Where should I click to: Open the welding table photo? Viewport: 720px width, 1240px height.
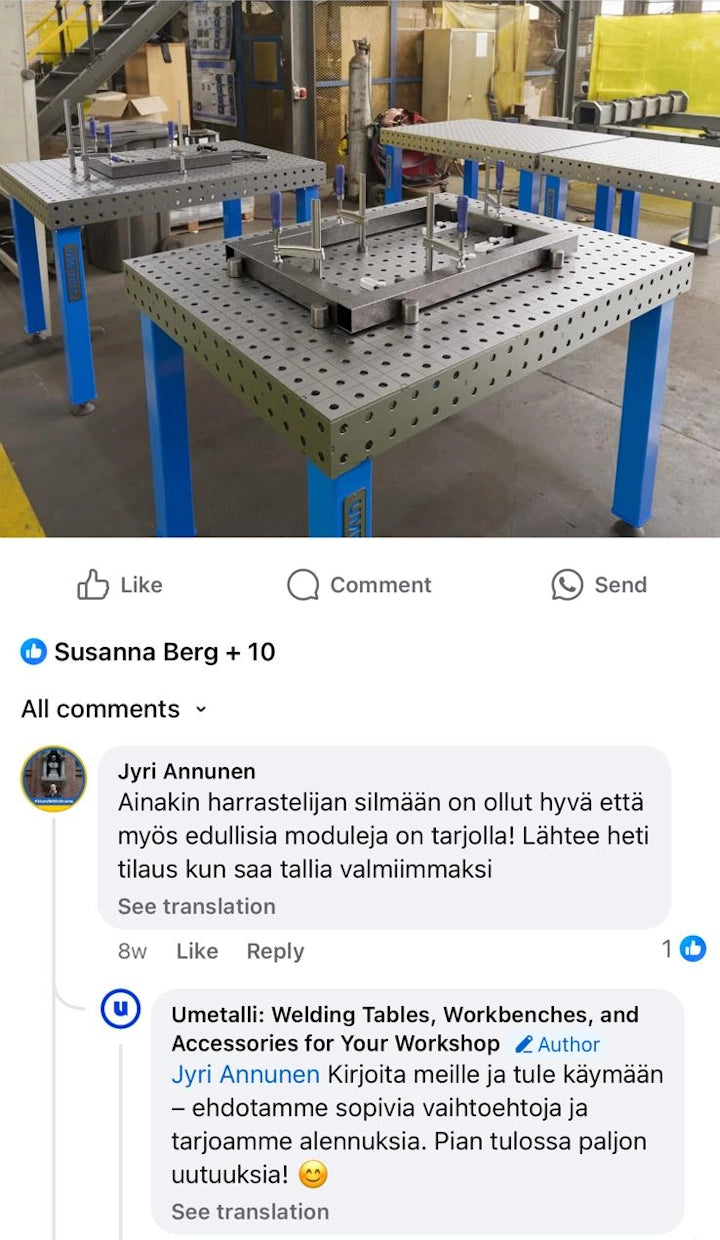point(360,268)
